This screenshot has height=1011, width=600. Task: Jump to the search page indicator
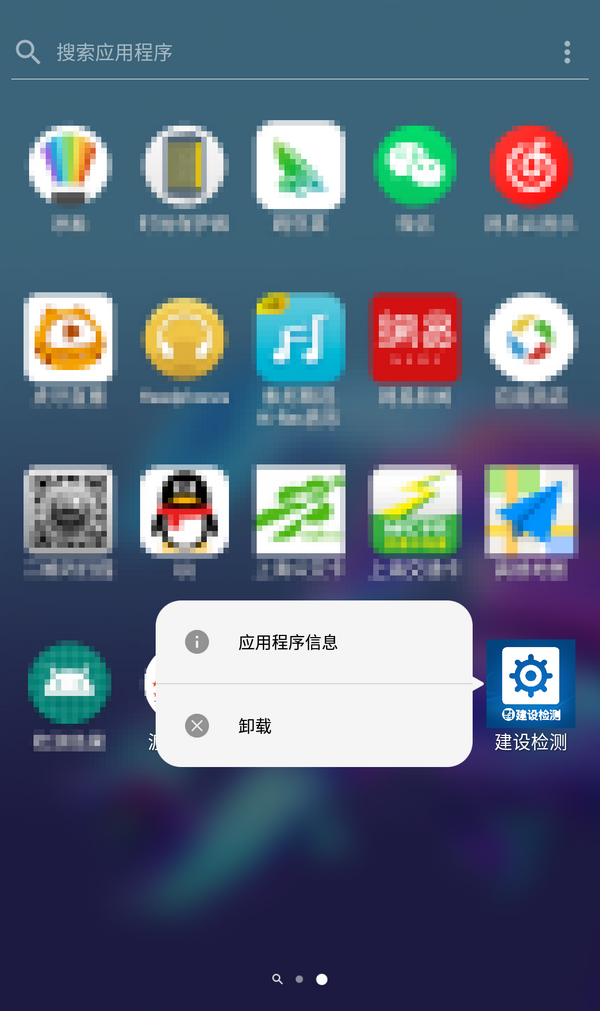point(277,979)
